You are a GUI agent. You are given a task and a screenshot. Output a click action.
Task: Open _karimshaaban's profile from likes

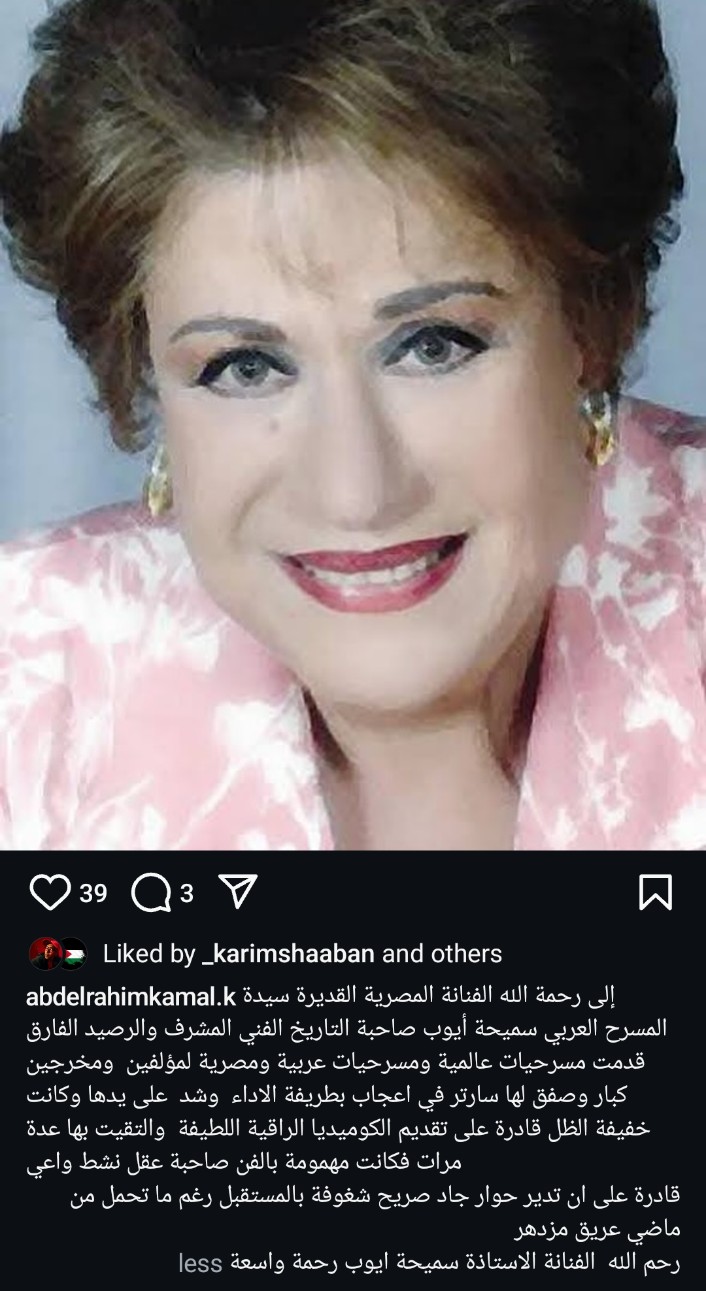288,954
